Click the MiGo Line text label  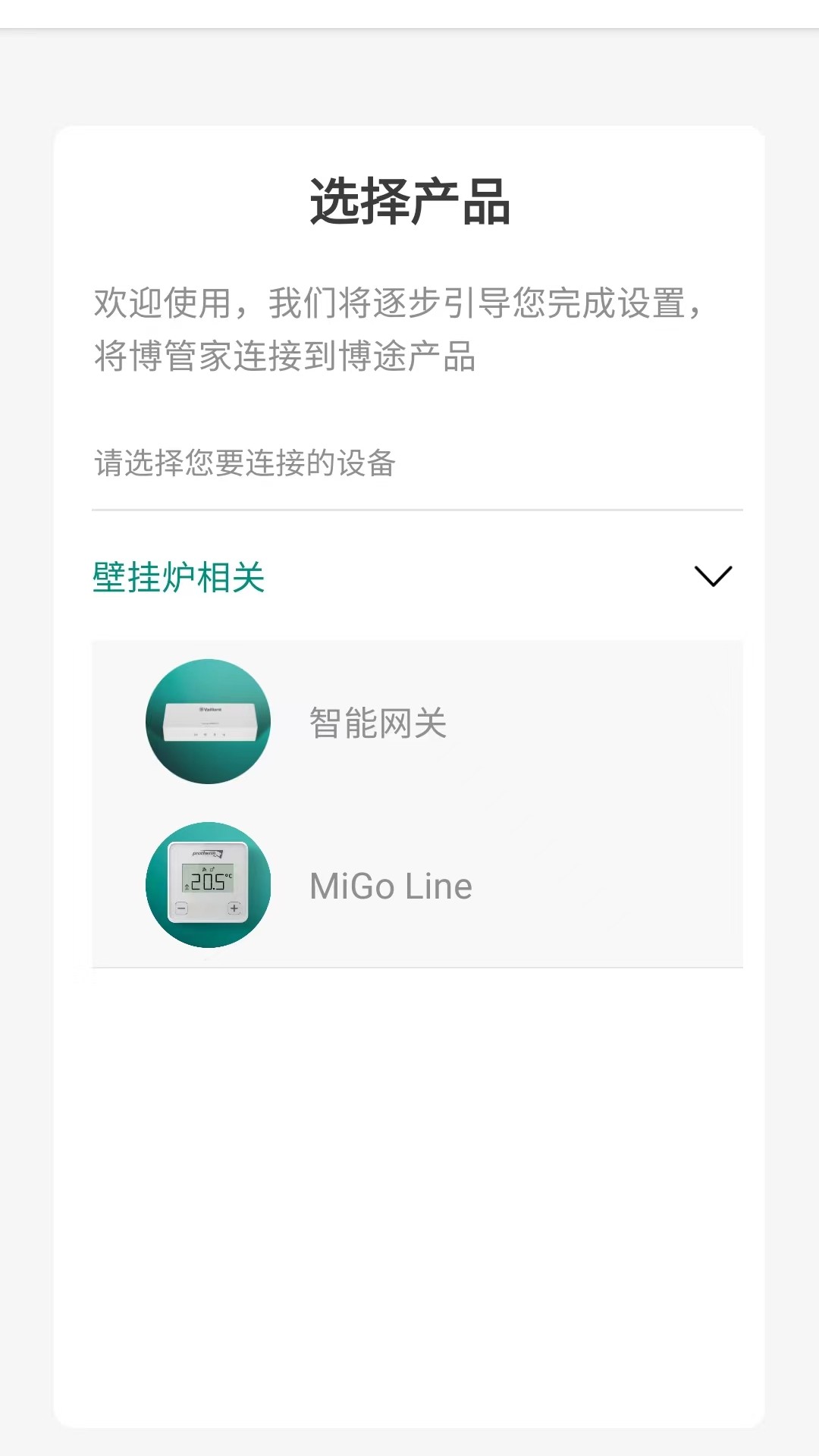391,884
